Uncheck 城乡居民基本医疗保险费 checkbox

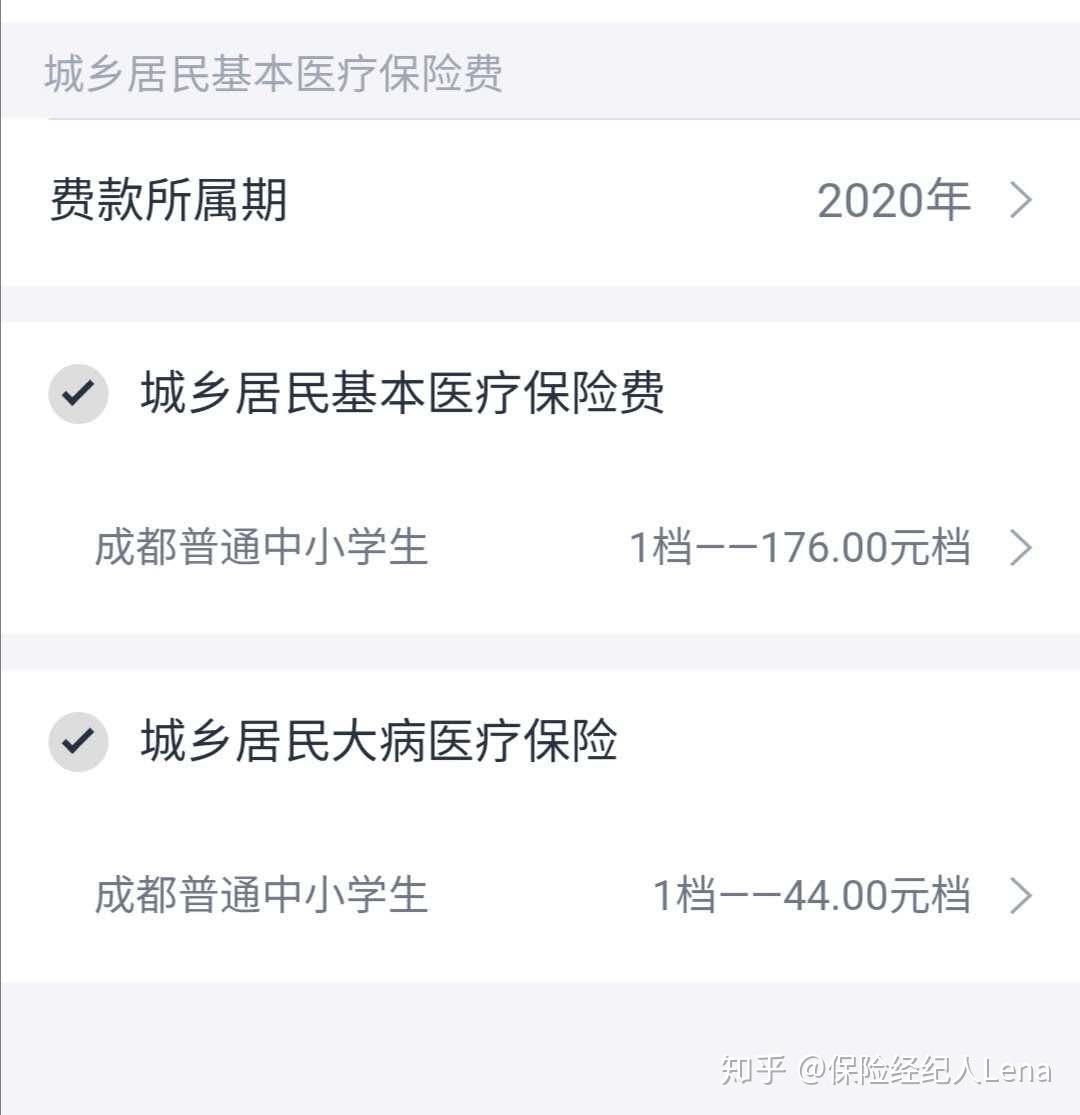point(78,394)
